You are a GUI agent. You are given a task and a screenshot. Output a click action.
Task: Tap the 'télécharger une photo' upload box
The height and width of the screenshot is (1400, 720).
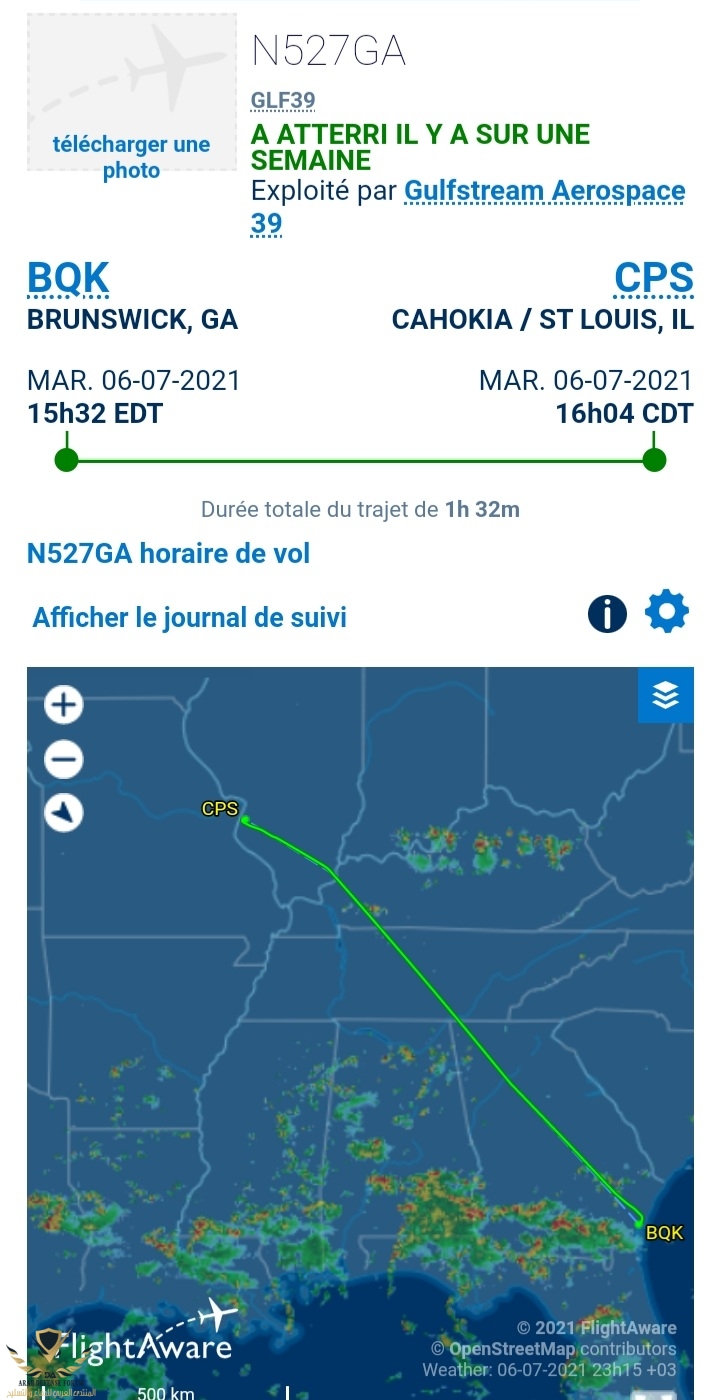click(131, 92)
